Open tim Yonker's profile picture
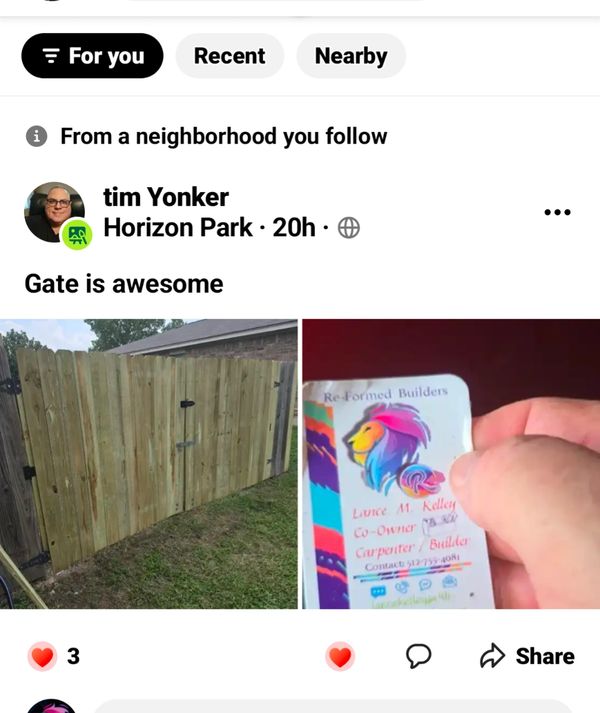Image resolution: width=600 pixels, height=713 pixels. 54,211
